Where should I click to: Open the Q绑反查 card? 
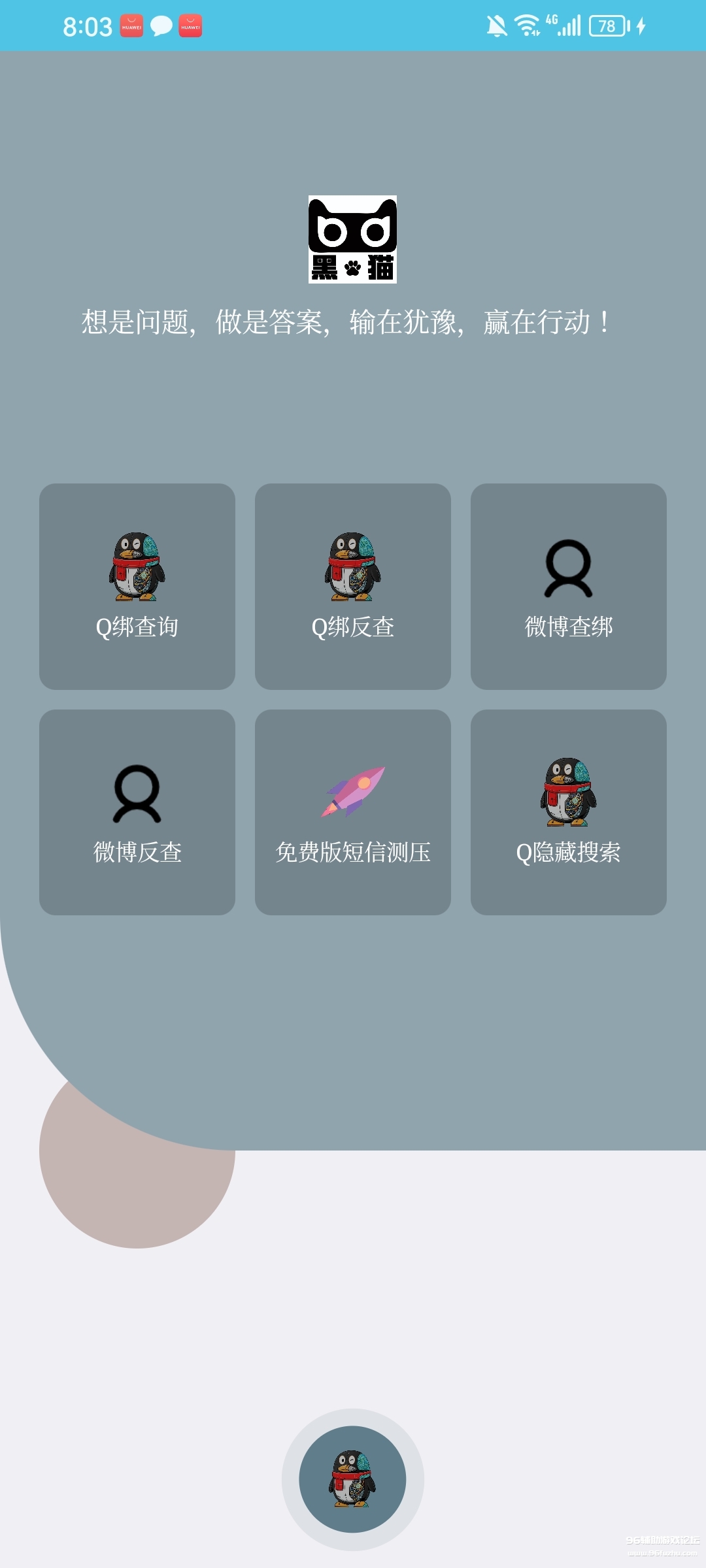(x=353, y=586)
